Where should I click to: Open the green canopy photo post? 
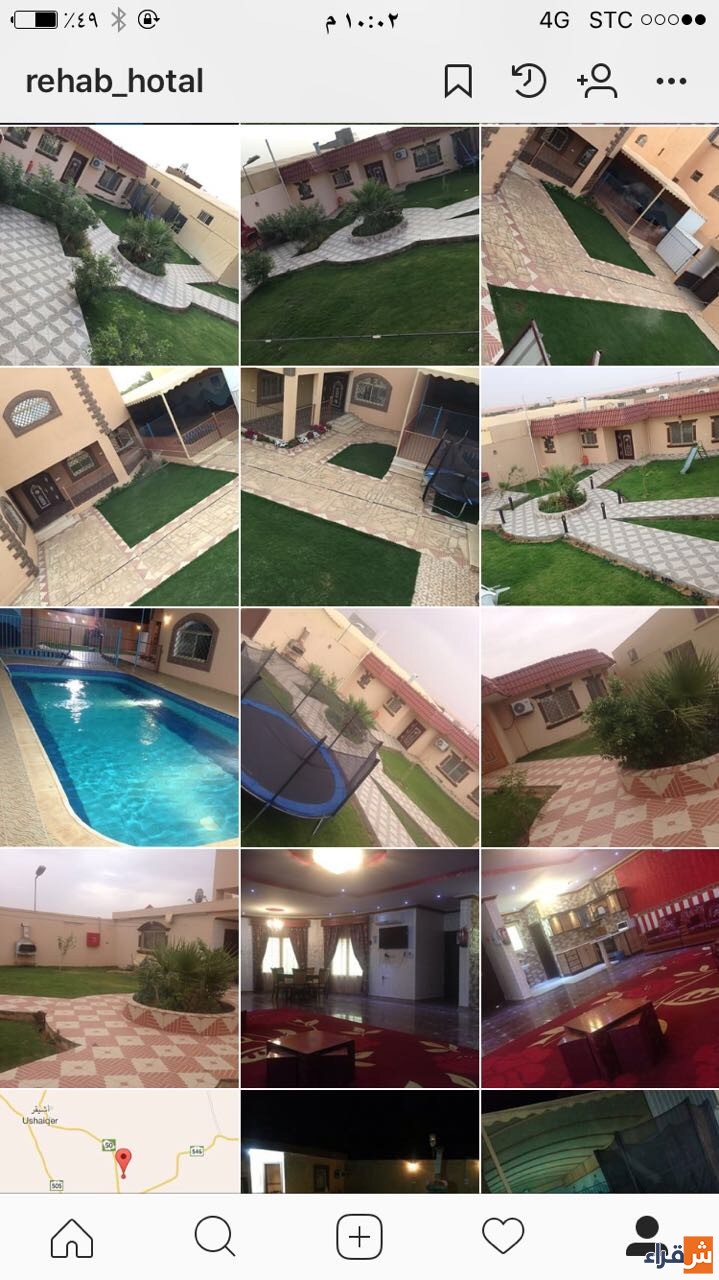coord(599,1141)
